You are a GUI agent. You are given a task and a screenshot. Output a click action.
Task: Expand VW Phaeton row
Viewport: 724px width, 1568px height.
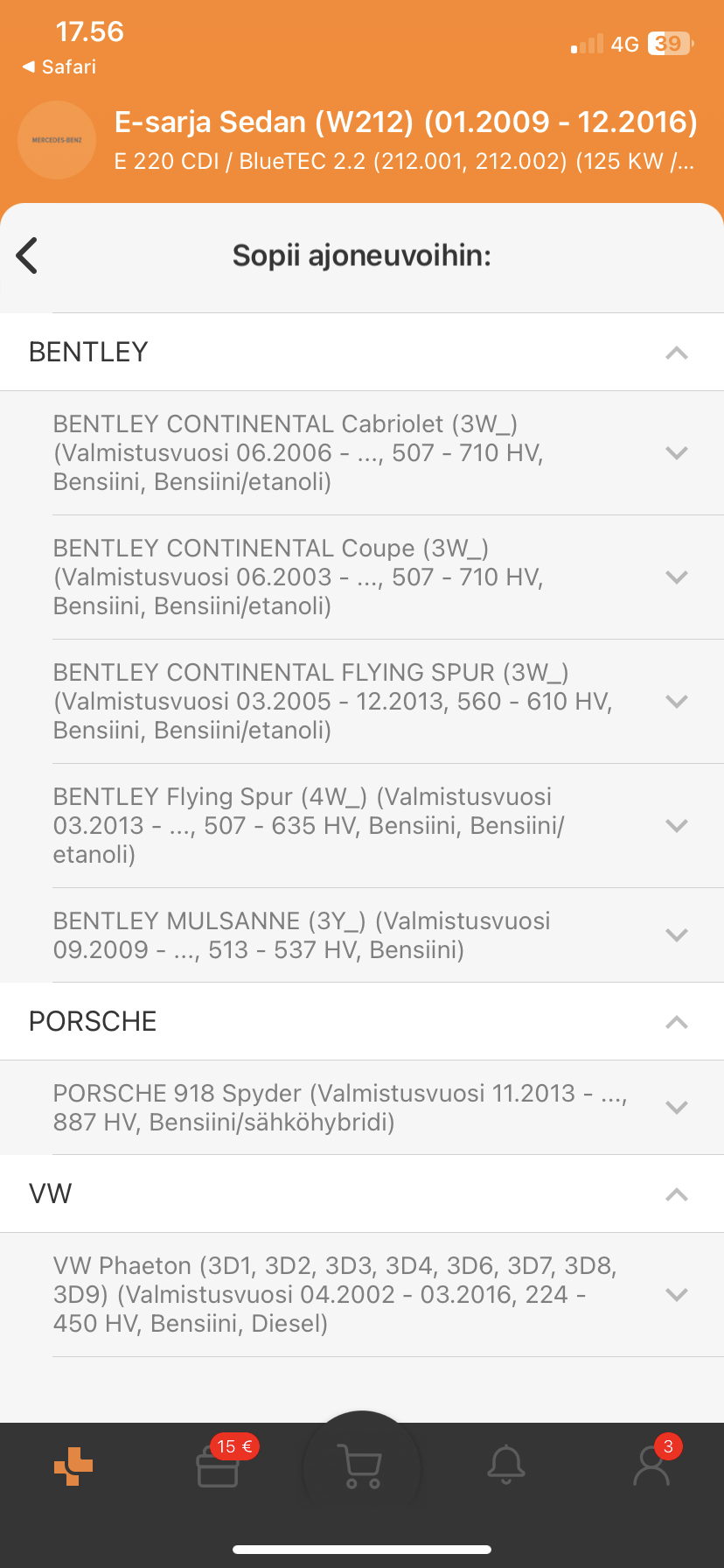point(676,1295)
